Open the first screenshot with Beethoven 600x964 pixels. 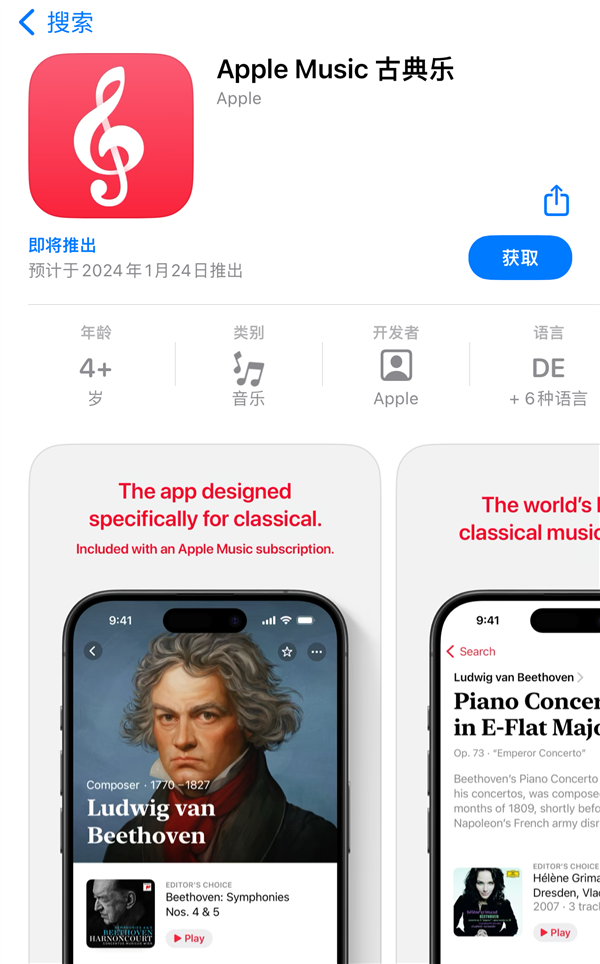(205, 705)
